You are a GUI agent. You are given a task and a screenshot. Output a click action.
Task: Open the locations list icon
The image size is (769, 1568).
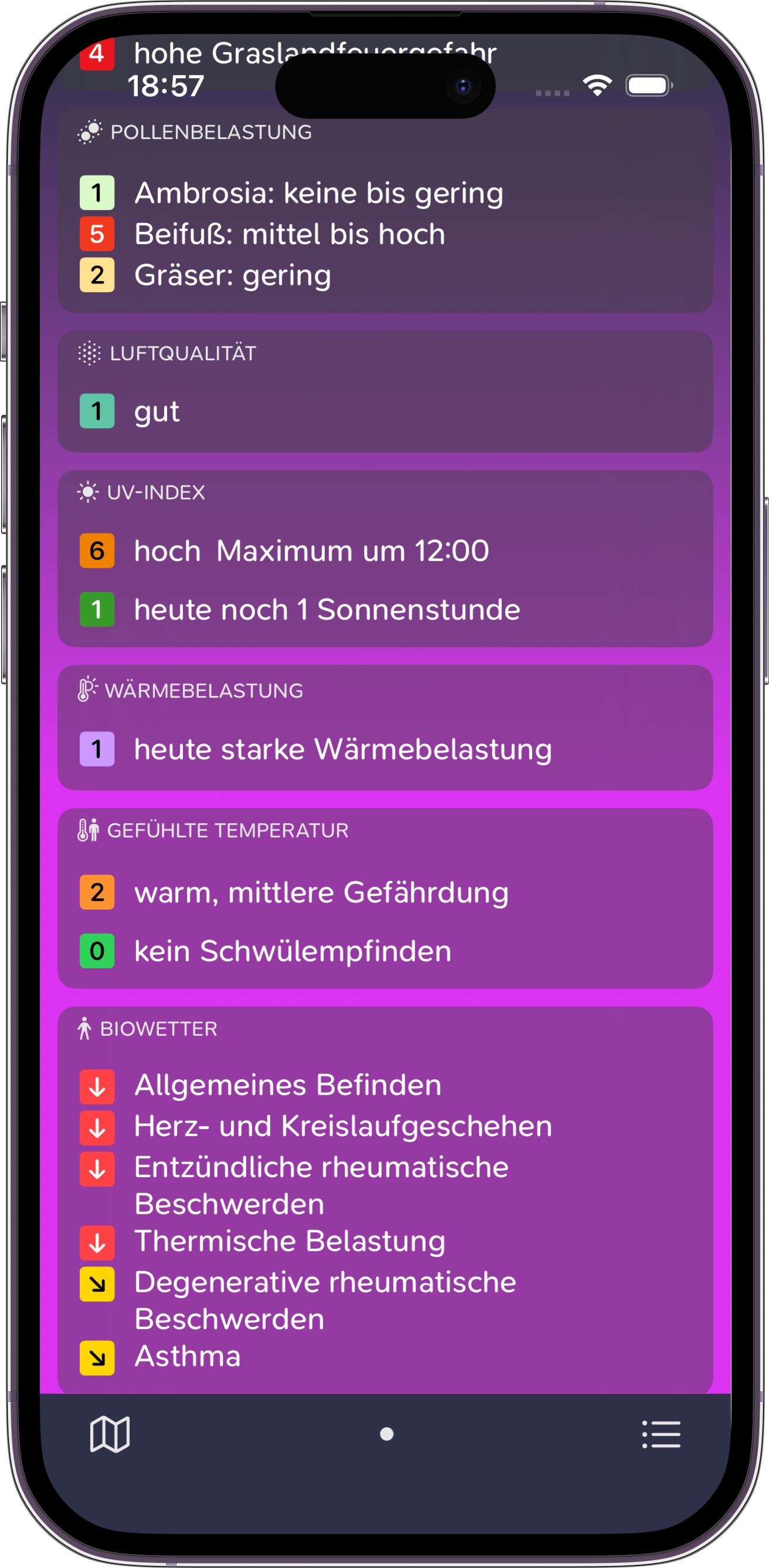coord(661,1435)
